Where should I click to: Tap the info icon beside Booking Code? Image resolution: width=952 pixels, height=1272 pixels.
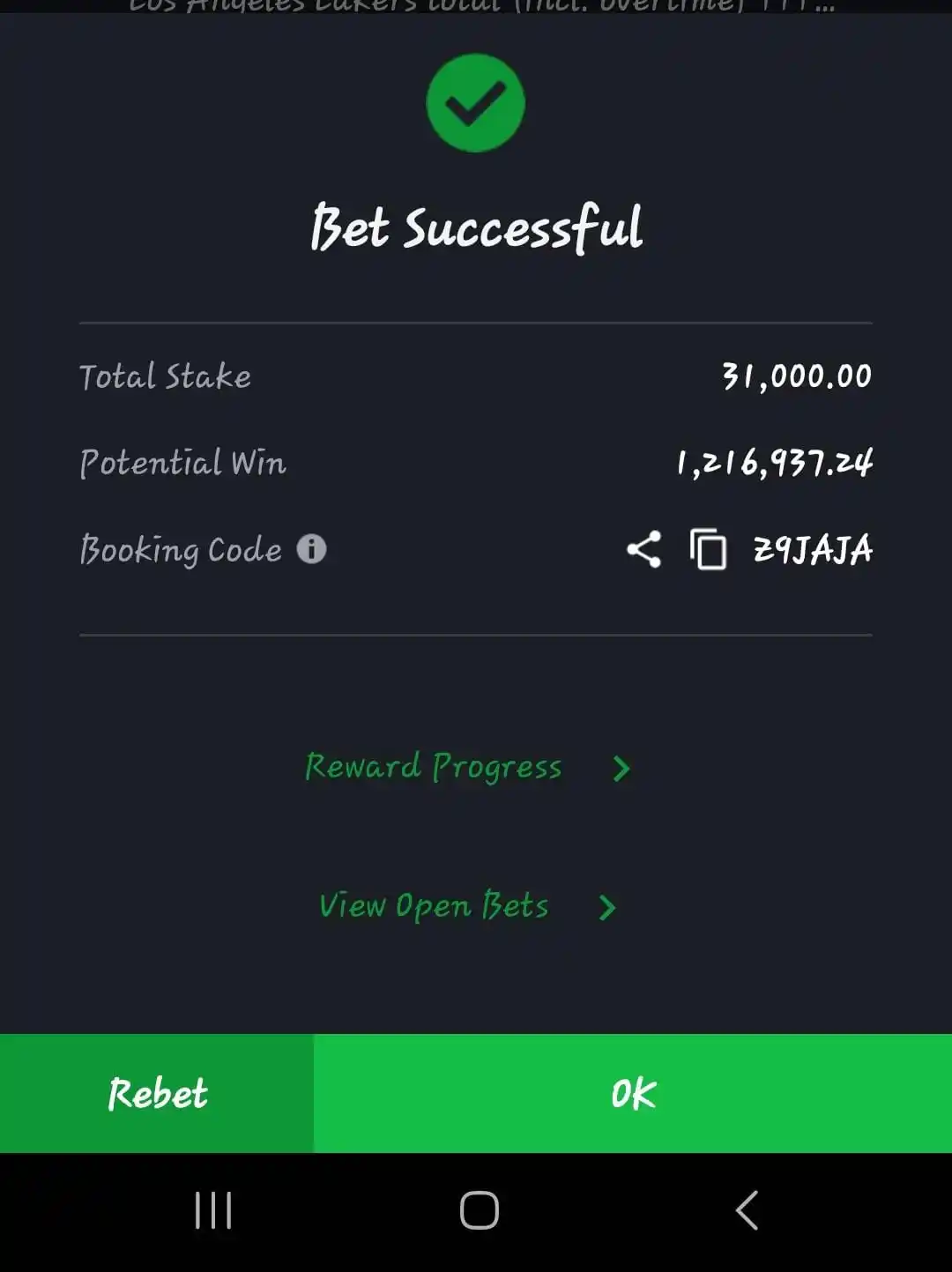pos(312,549)
